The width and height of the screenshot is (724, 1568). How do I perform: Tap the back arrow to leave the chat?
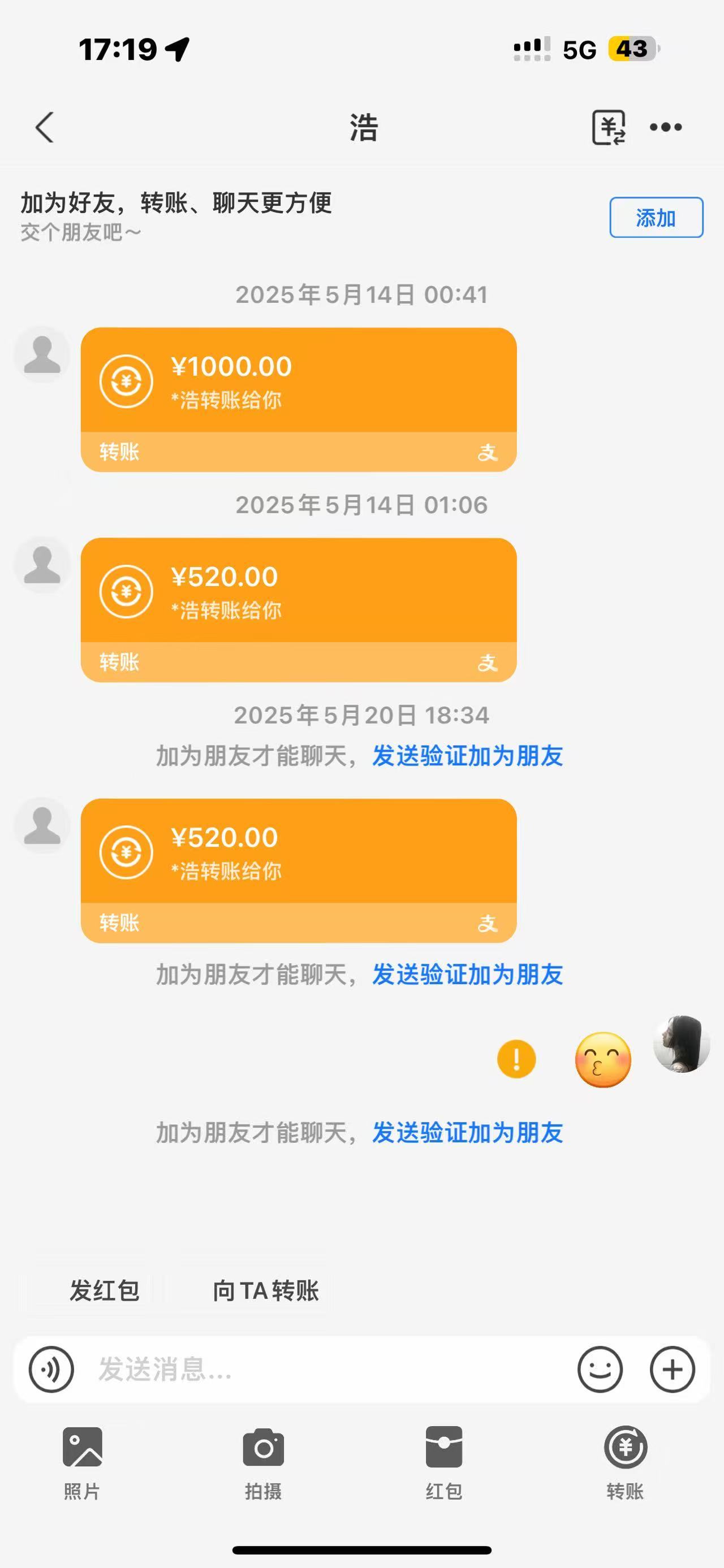point(45,127)
